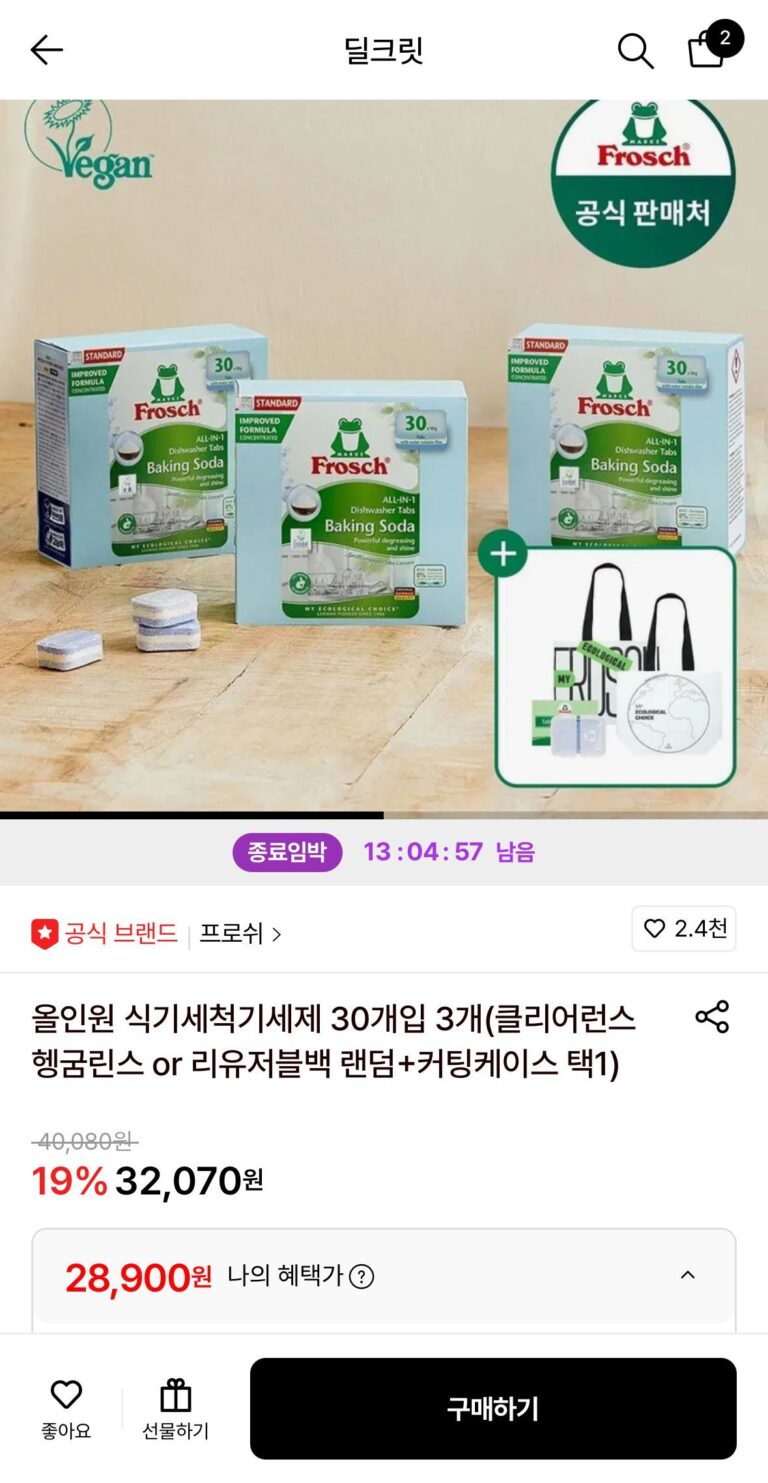Collapse the 나의 혜택가 section
768x1483 pixels.
click(687, 1275)
